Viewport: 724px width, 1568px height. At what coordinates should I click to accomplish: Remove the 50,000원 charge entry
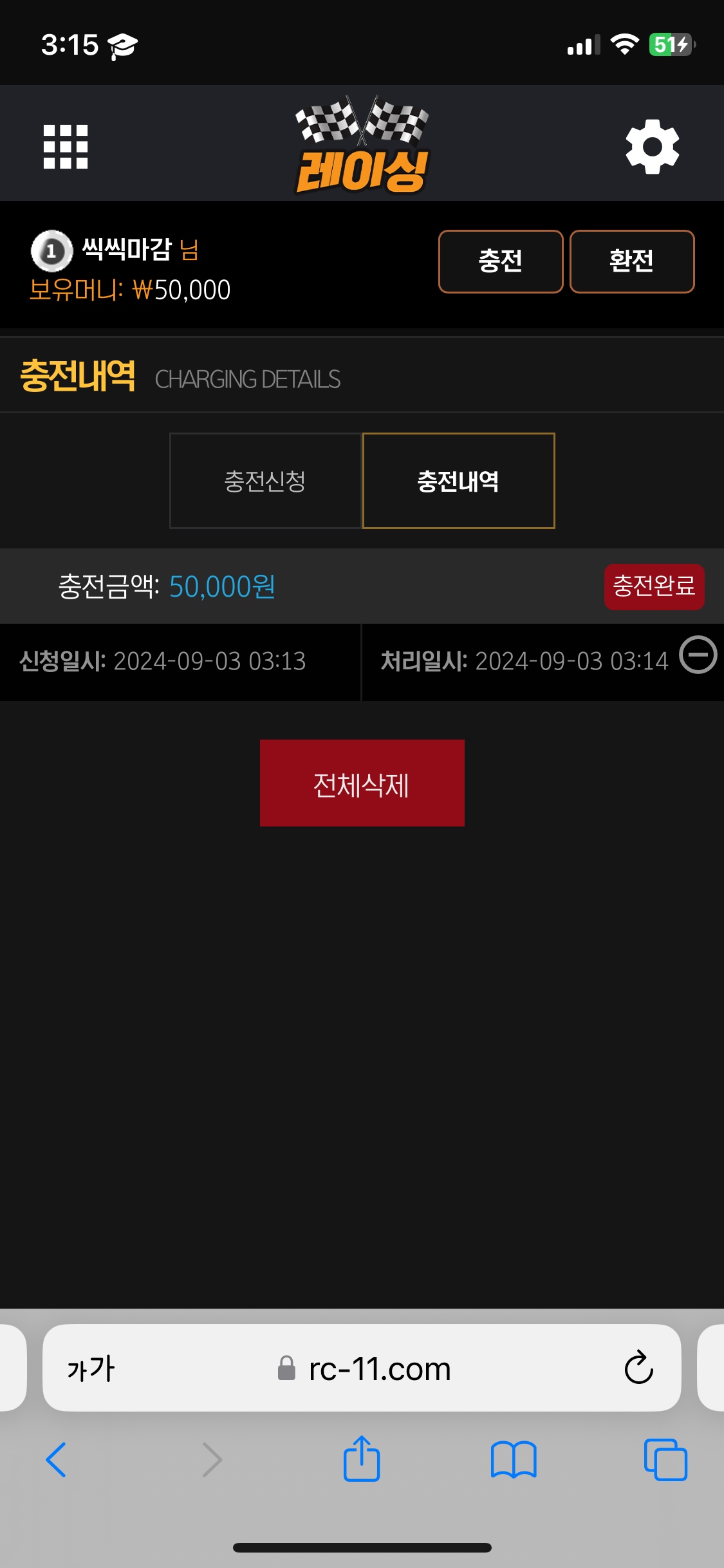click(x=698, y=655)
